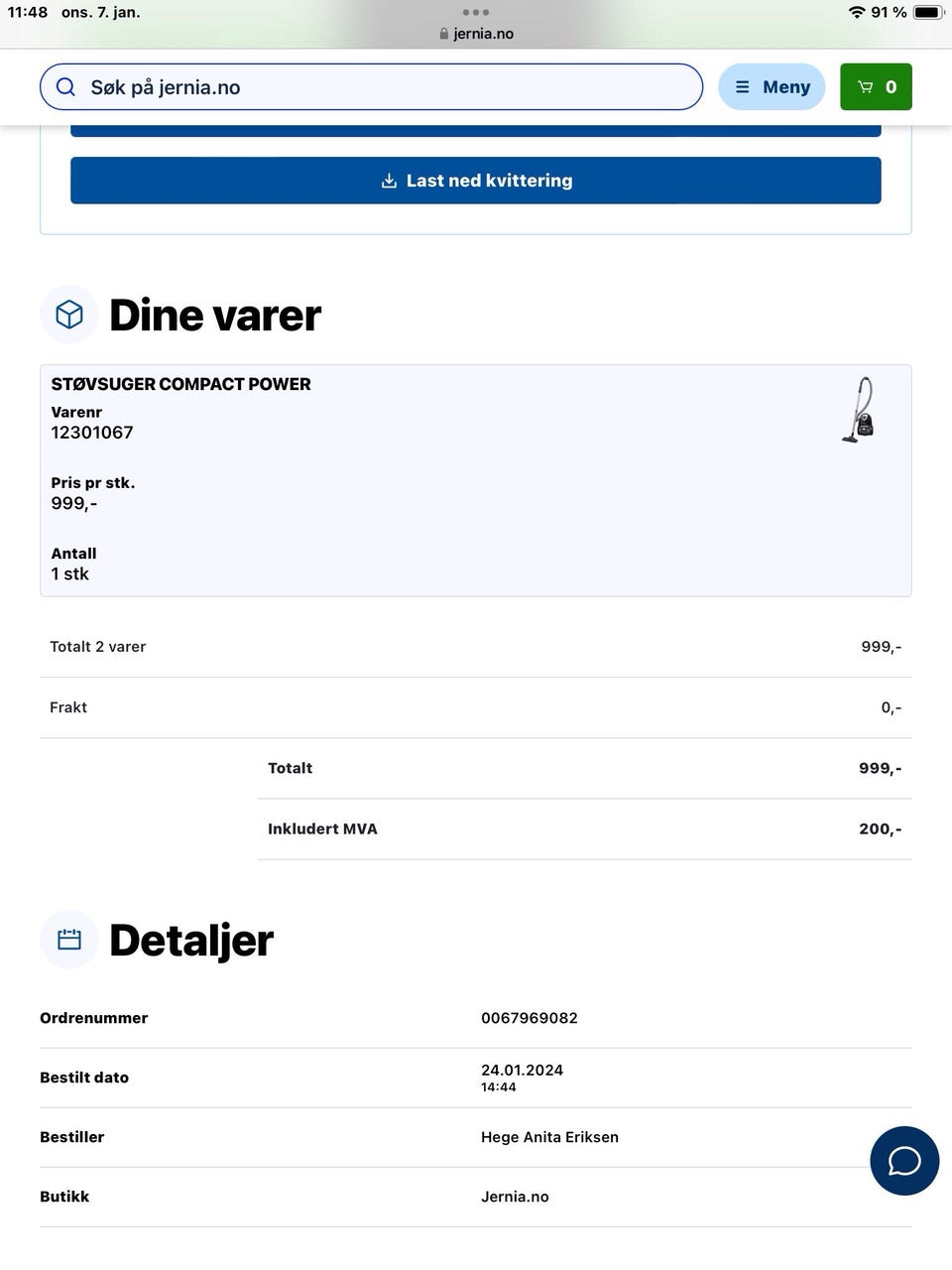This screenshot has height=1270, width=952.
Task: Click the hamburger menu icon beside Meny
Action: click(x=742, y=86)
